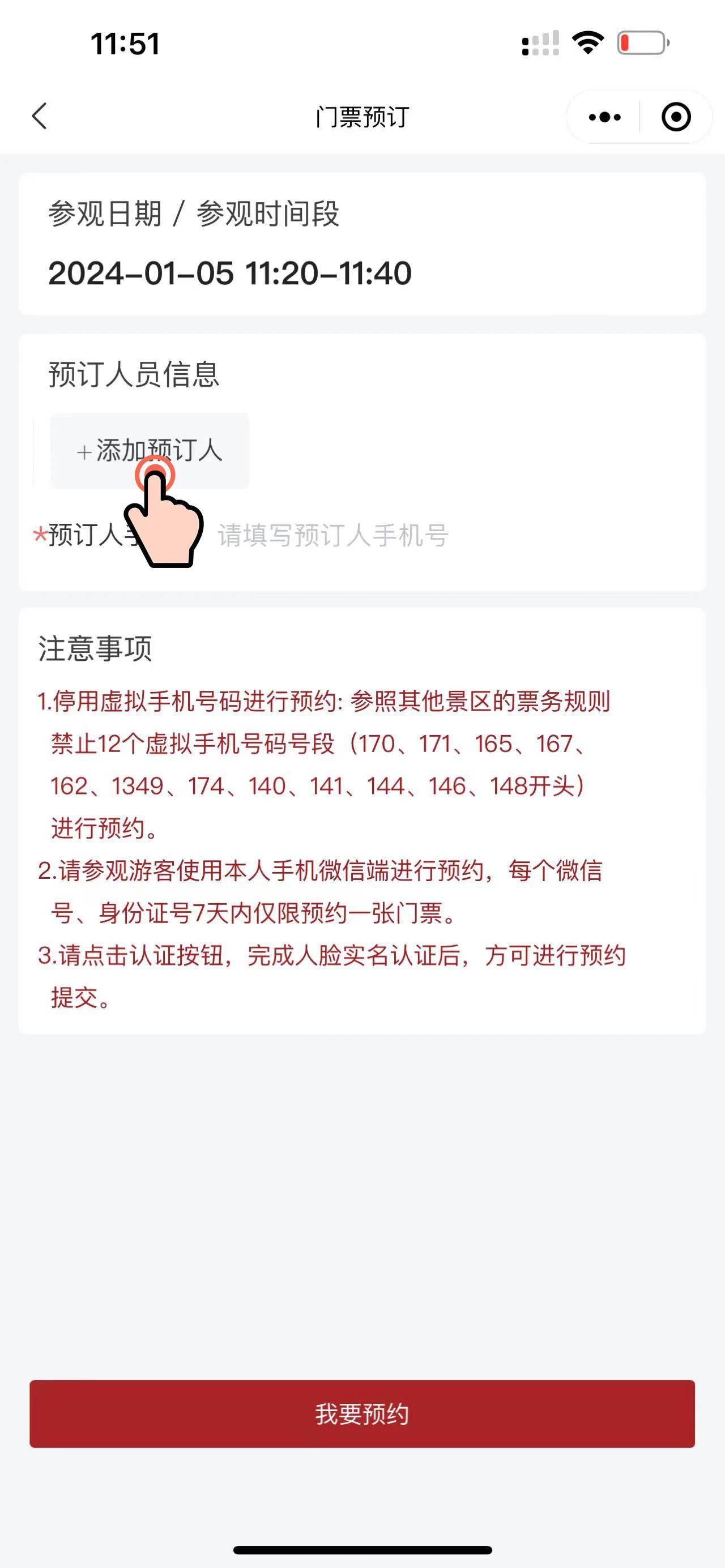Close the mini program with the circle icon
This screenshot has width=725, height=1568.
click(x=676, y=117)
